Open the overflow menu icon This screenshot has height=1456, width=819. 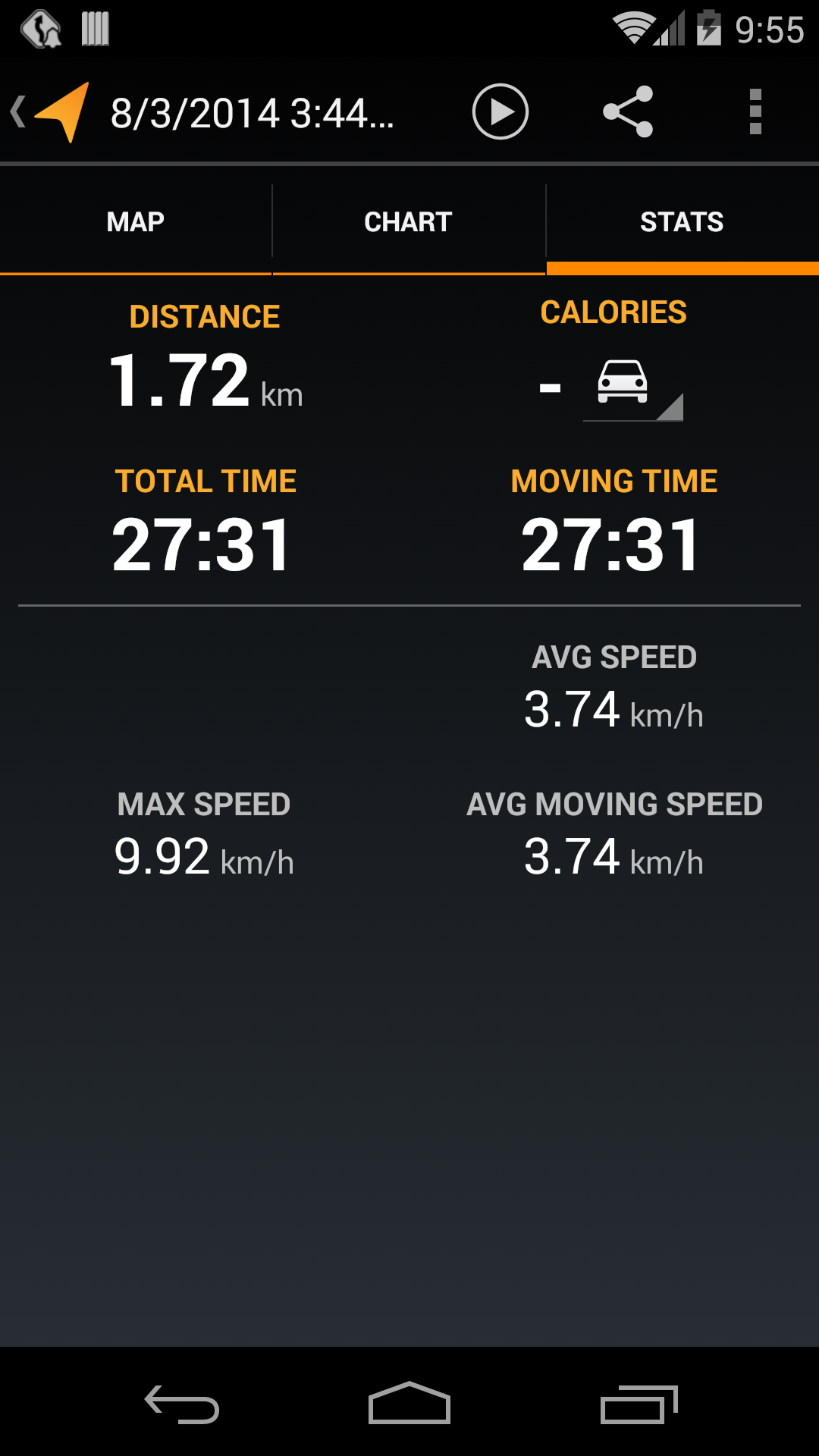[x=755, y=111]
